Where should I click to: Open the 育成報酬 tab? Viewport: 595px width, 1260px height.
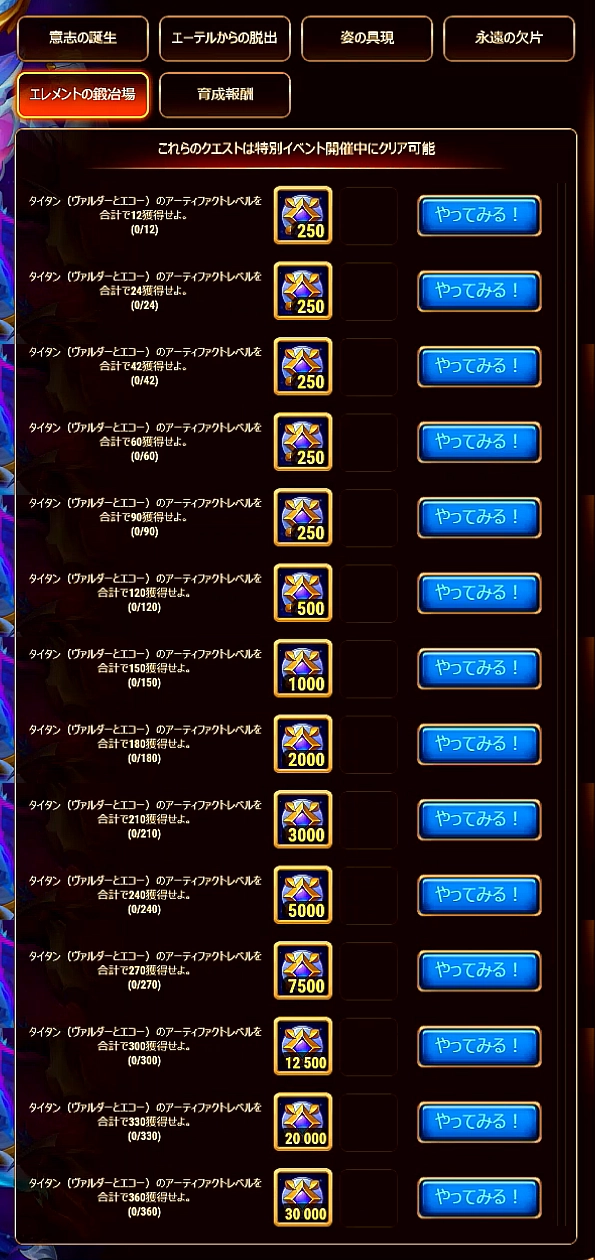click(x=225, y=95)
